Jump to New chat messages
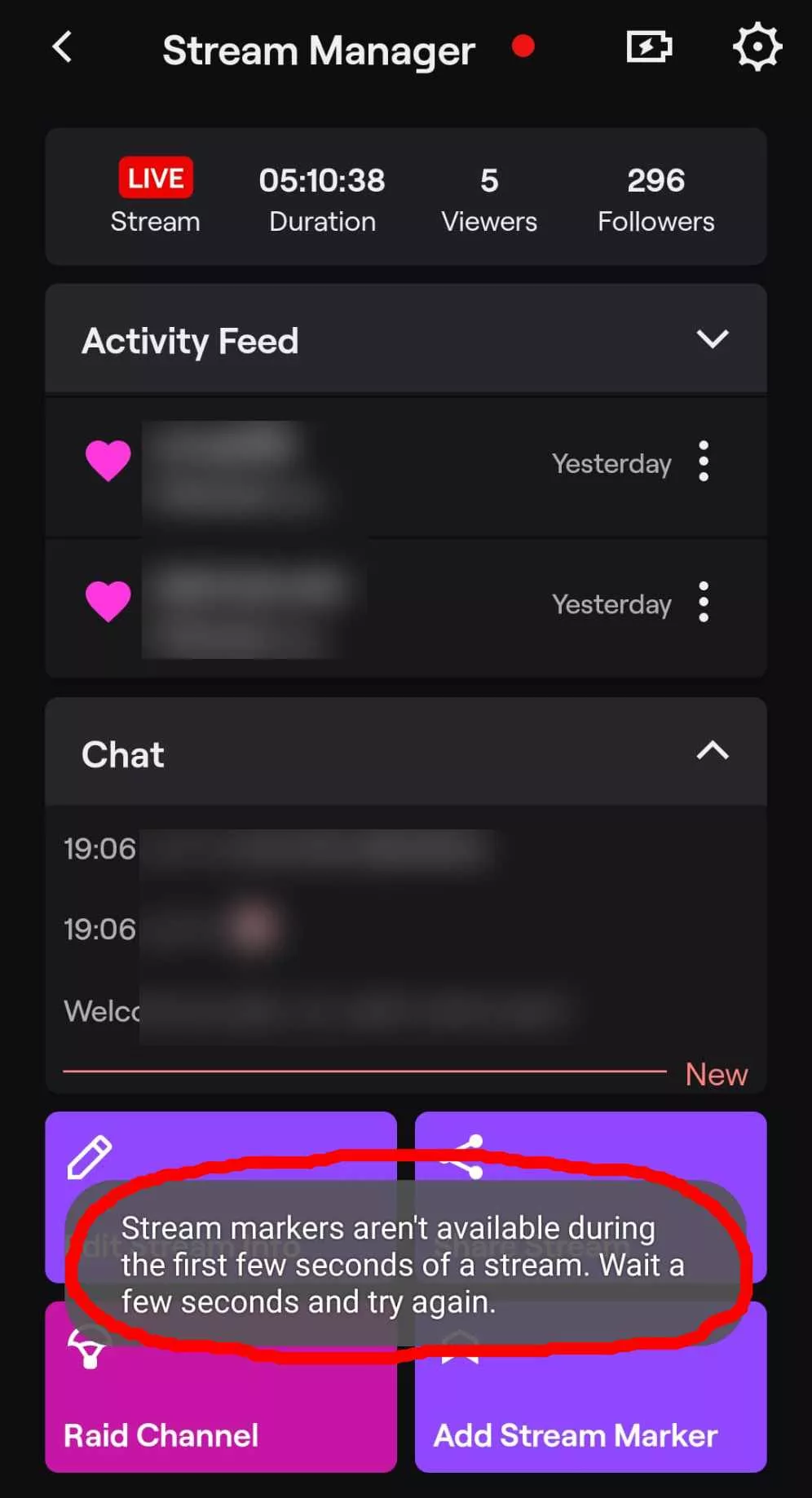The height and width of the screenshot is (1498, 812). coord(716,1074)
